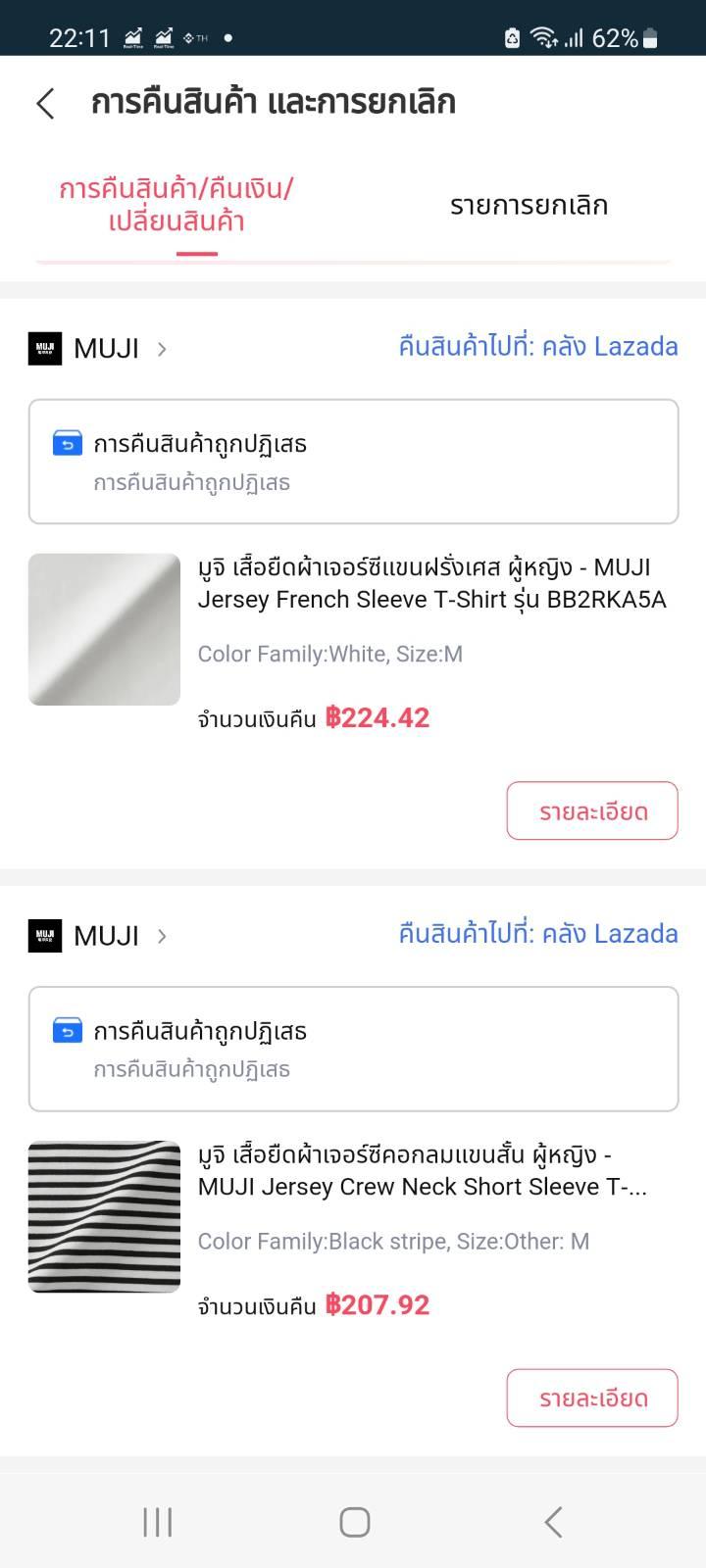View the black stripe Crew Neck T-shirt product
Image resolution: width=706 pixels, height=1568 pixels.
[x=104, y=1216]
